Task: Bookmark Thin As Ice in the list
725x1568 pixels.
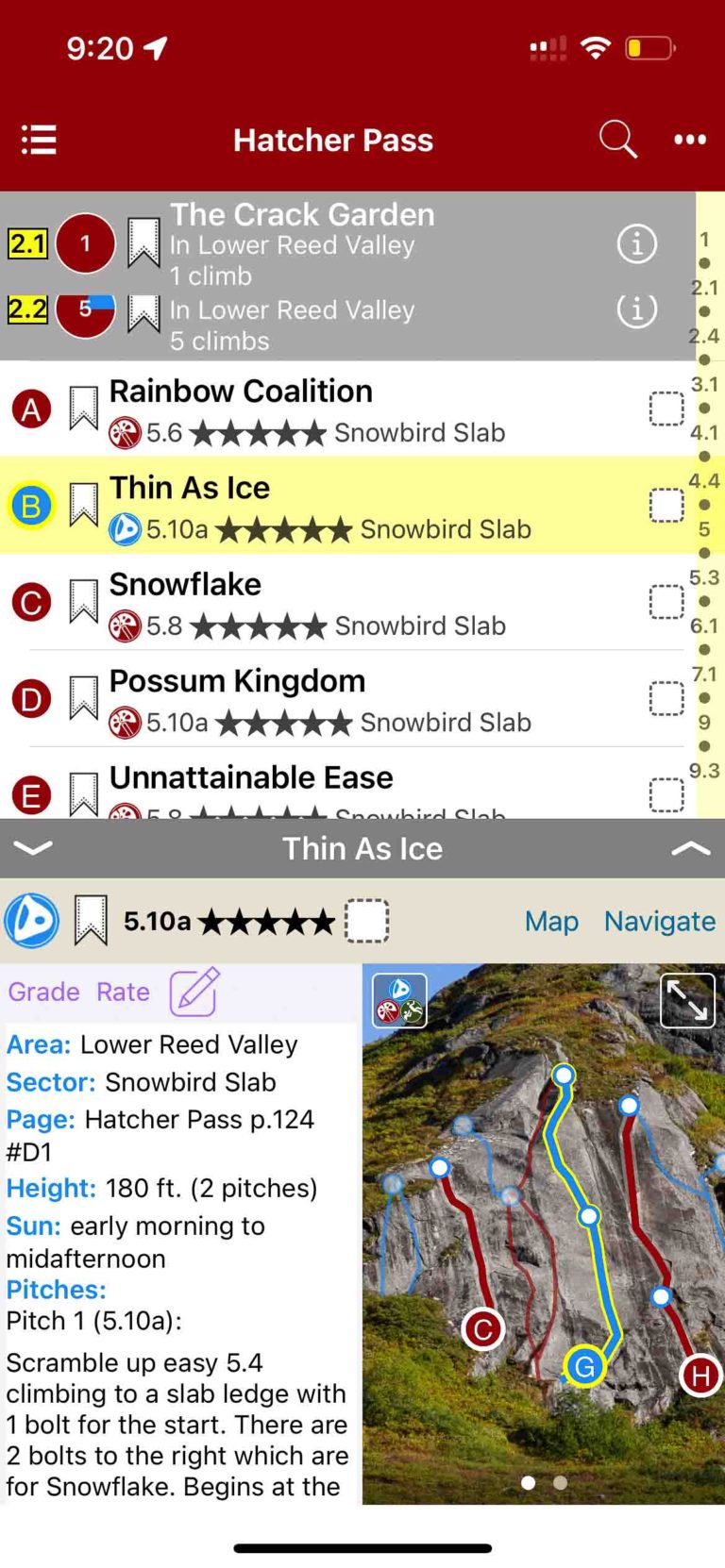Action: [84, 505]
